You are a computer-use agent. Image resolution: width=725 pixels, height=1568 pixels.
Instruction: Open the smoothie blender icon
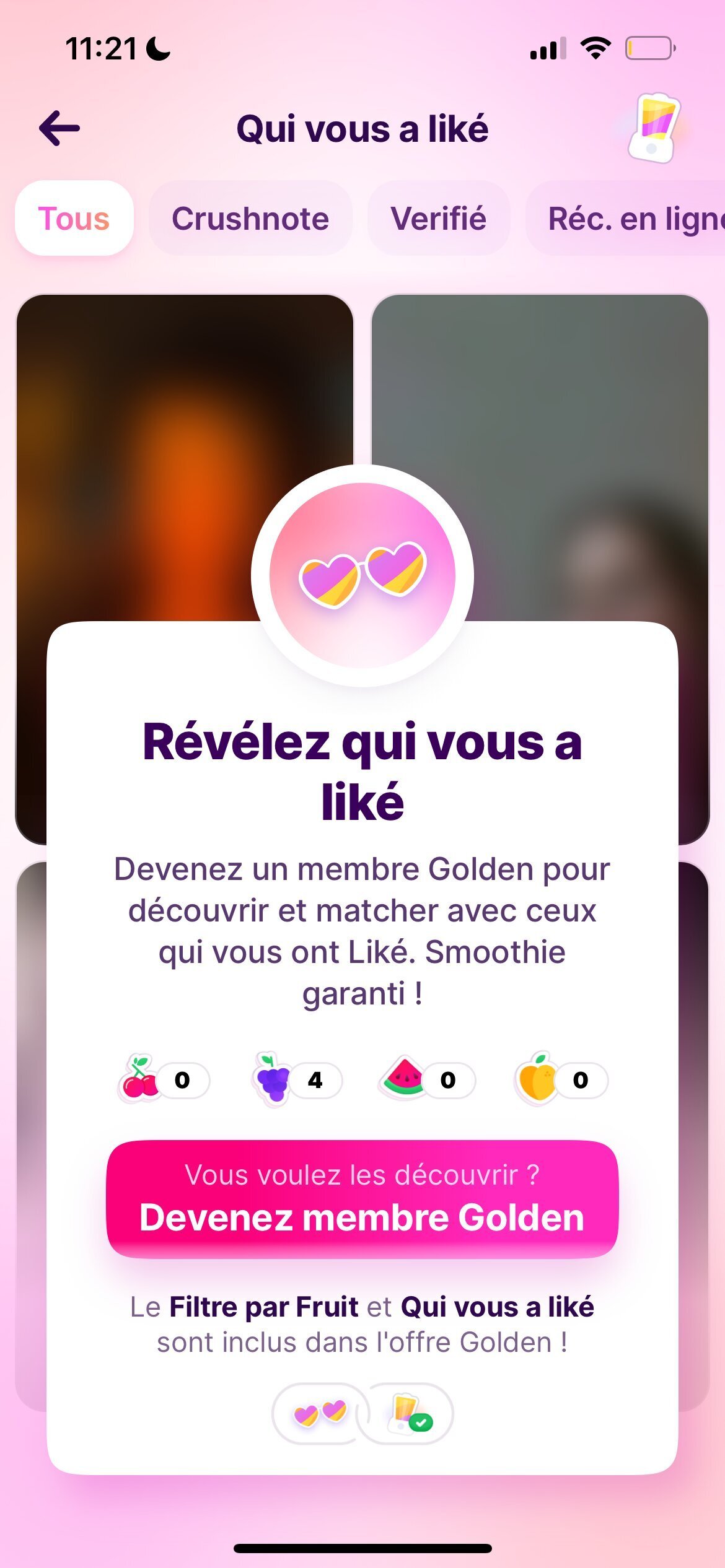pos(653,129)
